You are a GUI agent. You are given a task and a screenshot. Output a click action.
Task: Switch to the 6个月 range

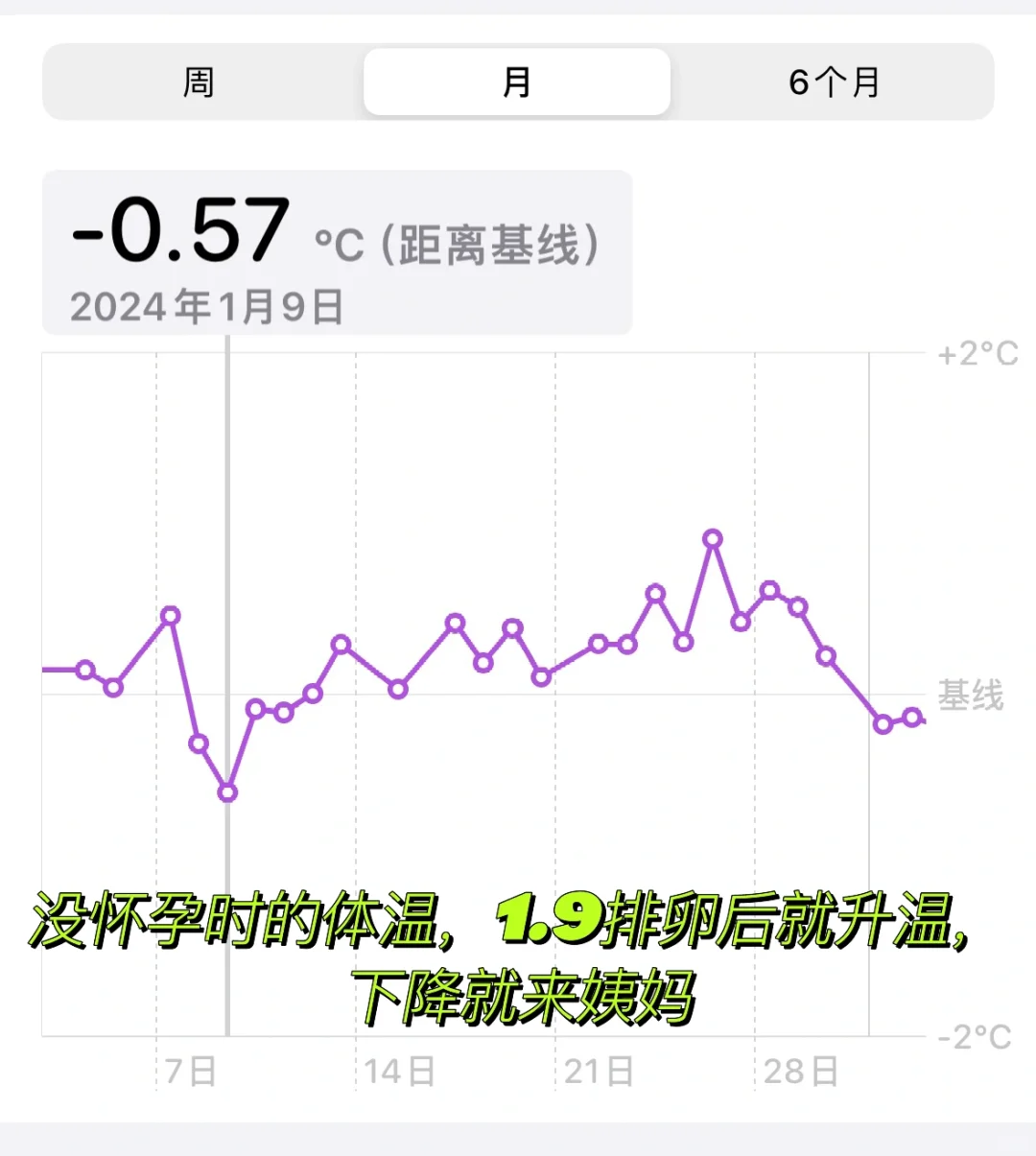[833, 83]
